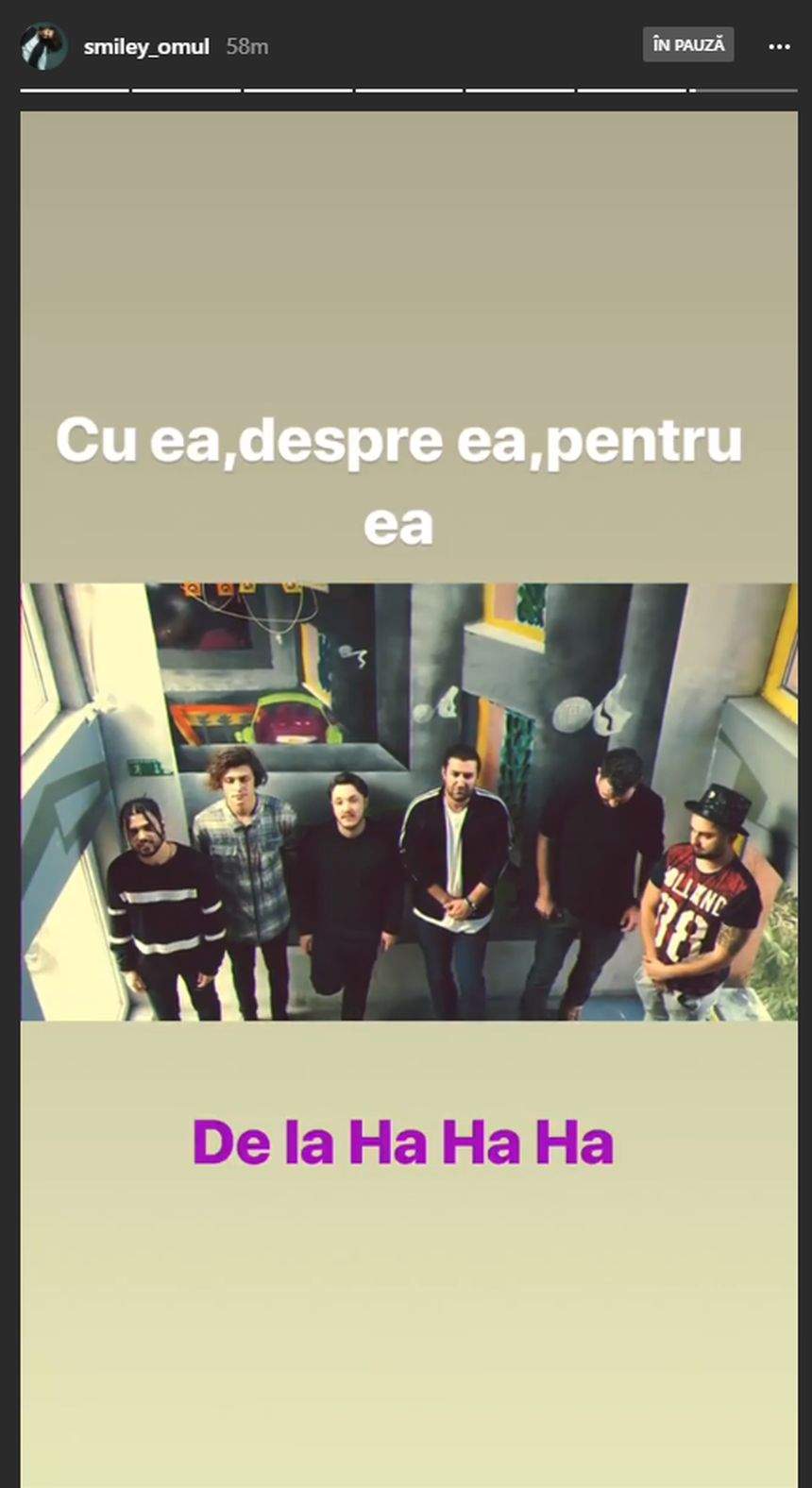Image resolution: width=812 pixels, height=1488 pixels.
Task: Tap the ÎN PAUZĂ paused button
Action: coord(688,45)
